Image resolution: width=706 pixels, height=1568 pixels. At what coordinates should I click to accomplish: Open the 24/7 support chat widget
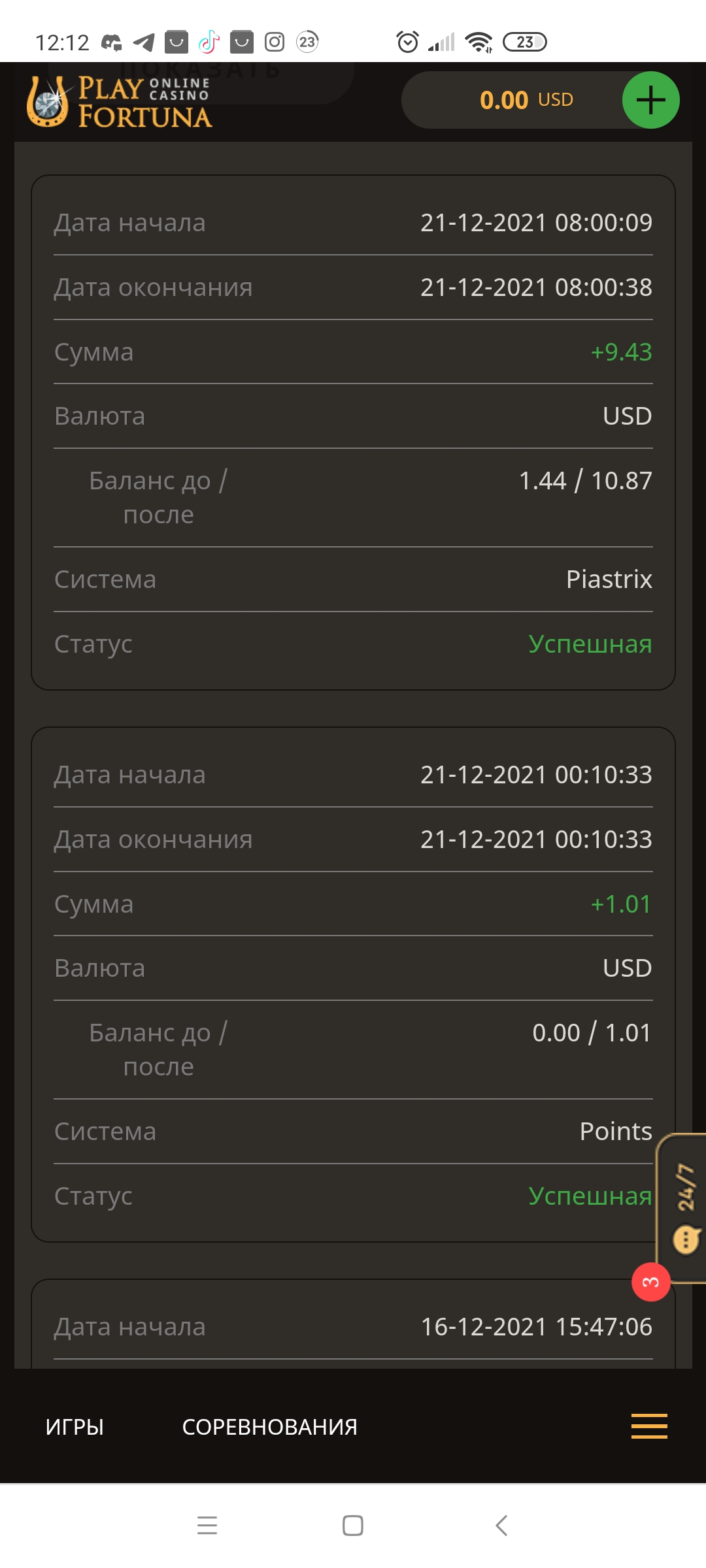click(x=682, y=1208)
